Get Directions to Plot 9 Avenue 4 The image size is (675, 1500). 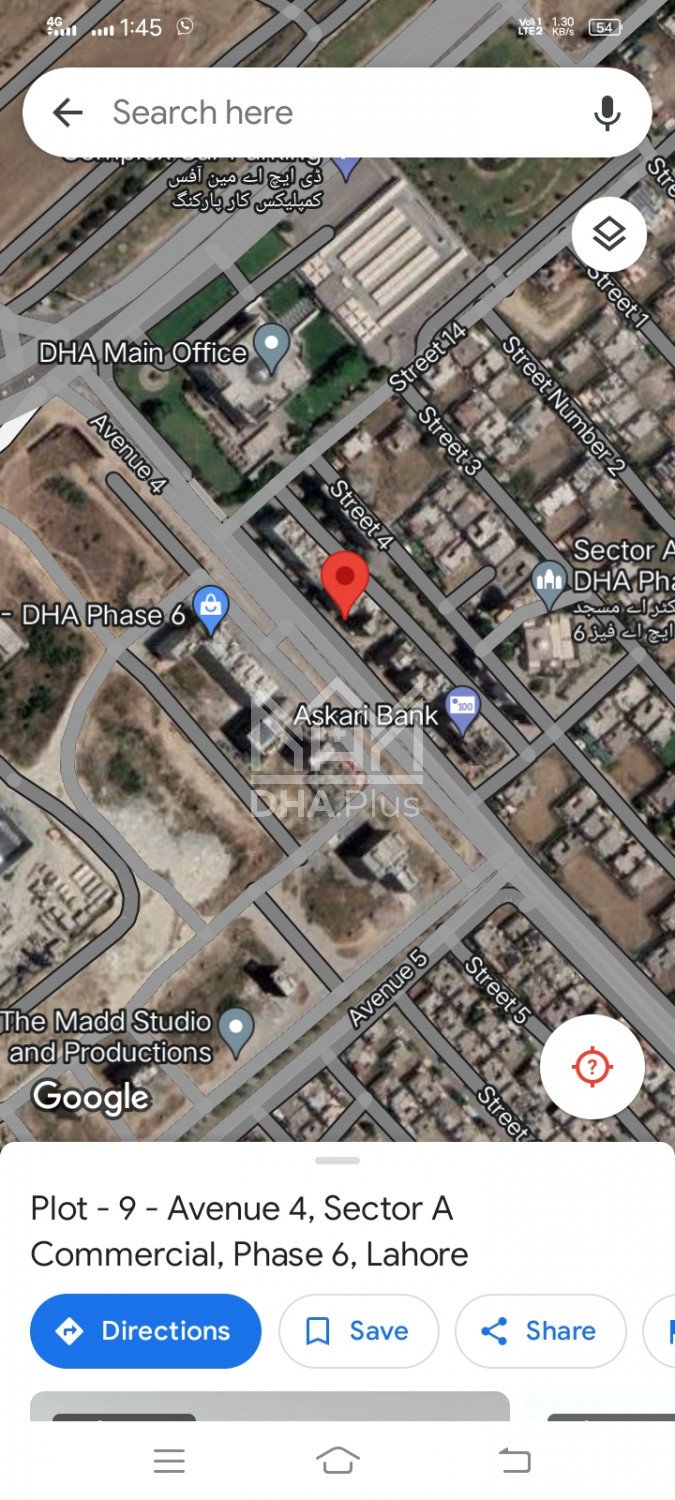(x=146, y=1331)
